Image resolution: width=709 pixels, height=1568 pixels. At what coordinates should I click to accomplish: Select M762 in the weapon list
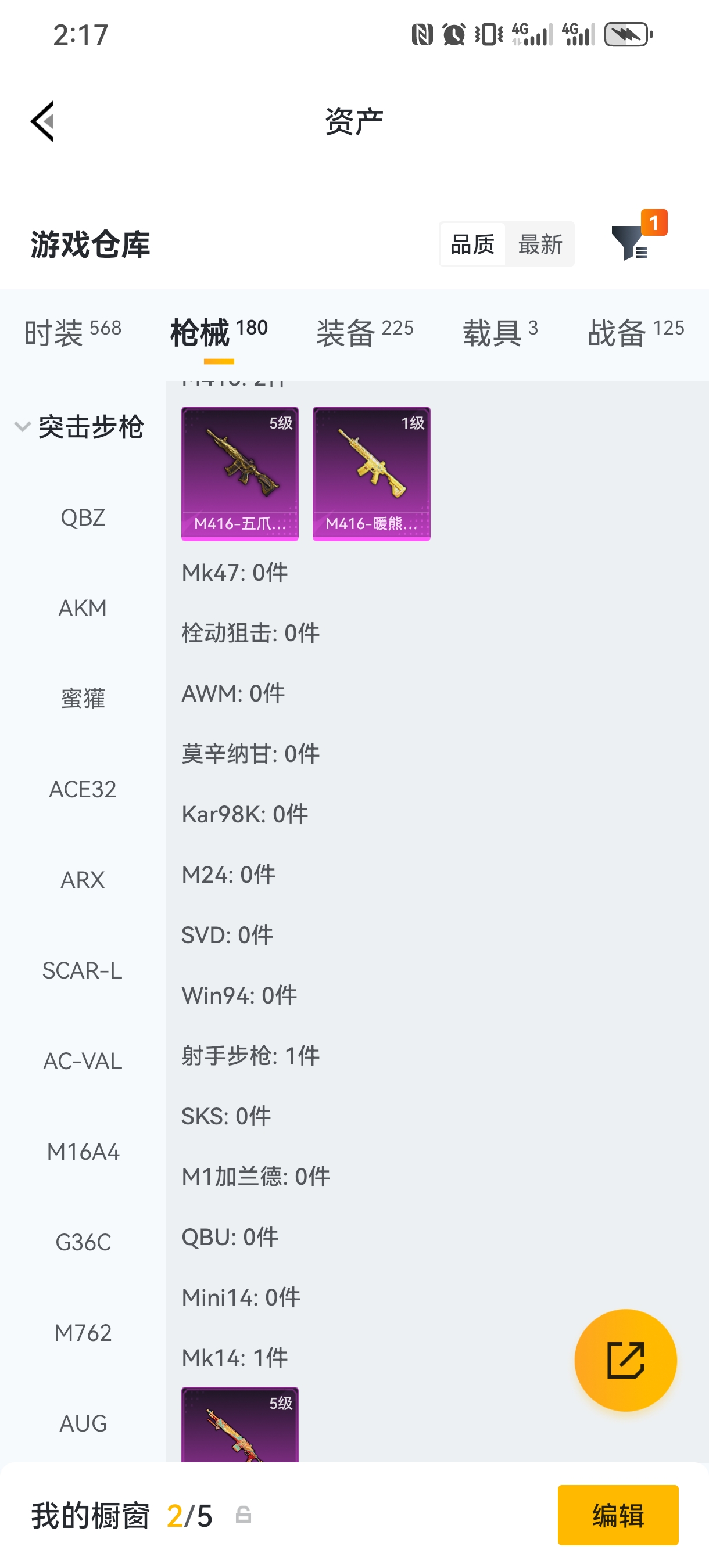[x=83, y=1332]
